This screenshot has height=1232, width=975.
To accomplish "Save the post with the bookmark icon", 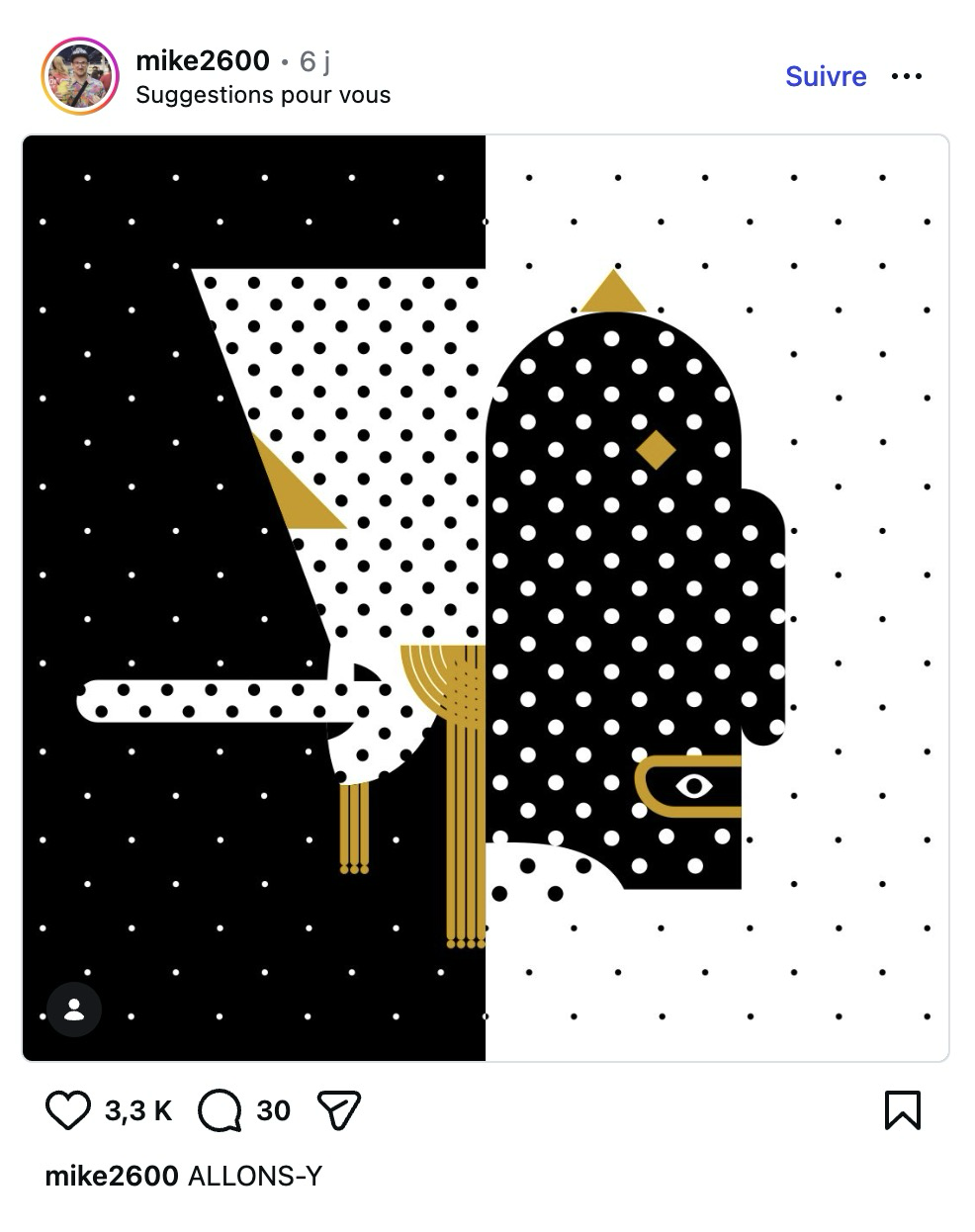I will pos(902,1110).
